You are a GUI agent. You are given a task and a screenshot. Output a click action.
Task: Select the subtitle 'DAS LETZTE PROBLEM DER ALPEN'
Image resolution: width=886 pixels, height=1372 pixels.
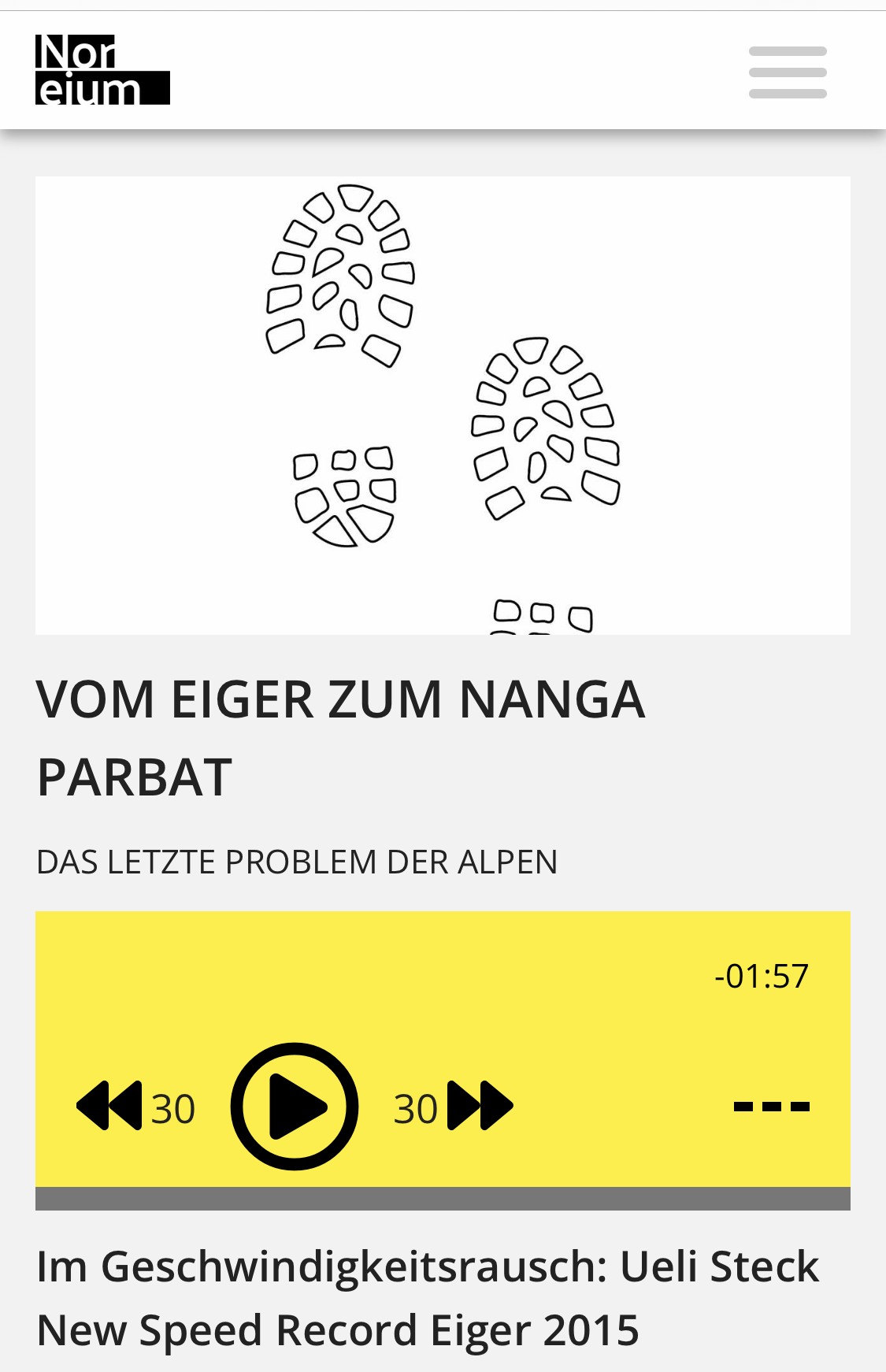pos(297,862)
